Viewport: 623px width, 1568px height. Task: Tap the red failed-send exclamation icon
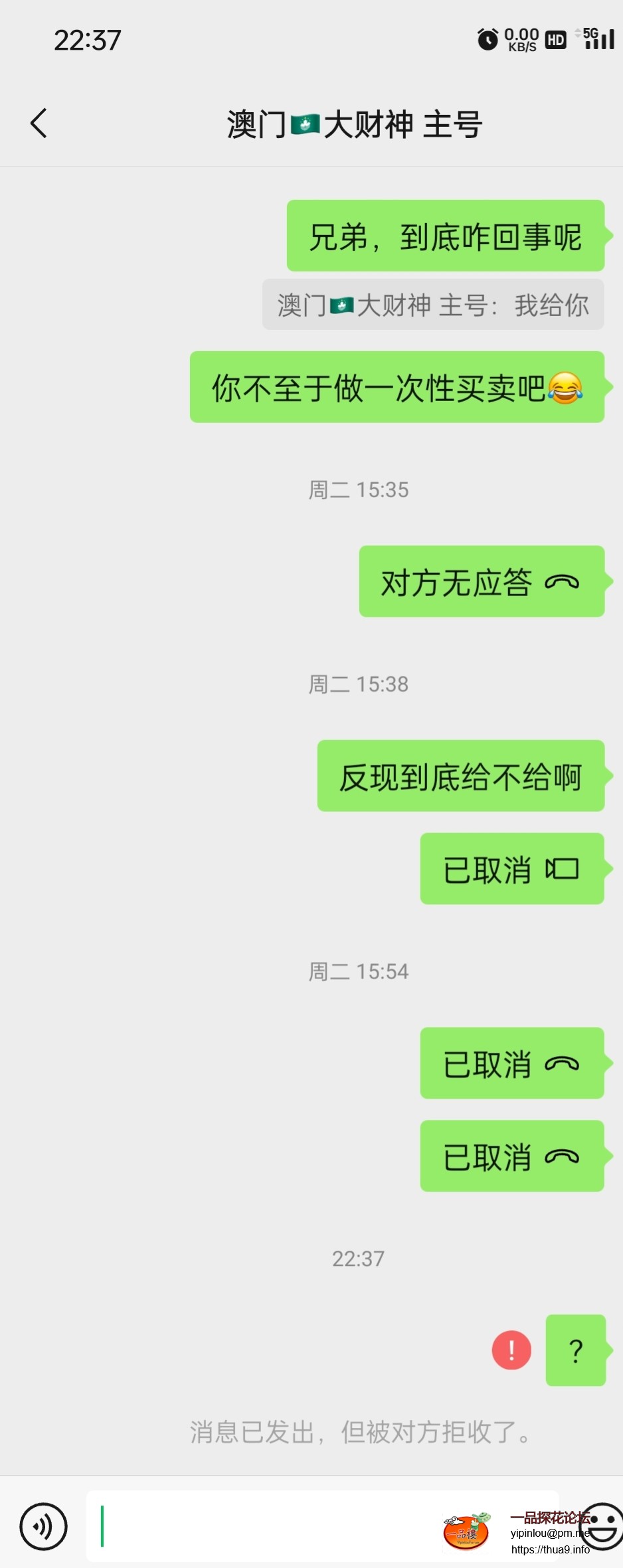tap(511, 1350)
